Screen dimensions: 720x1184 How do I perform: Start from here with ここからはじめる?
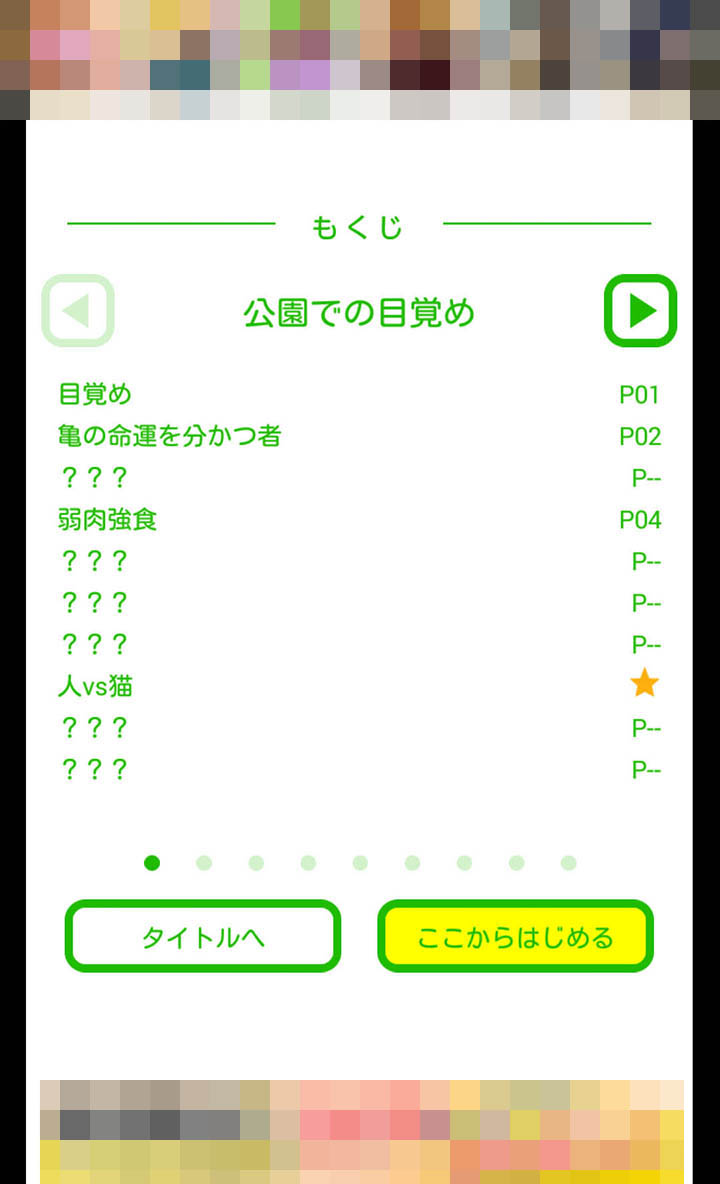click(x=515, y=936)
